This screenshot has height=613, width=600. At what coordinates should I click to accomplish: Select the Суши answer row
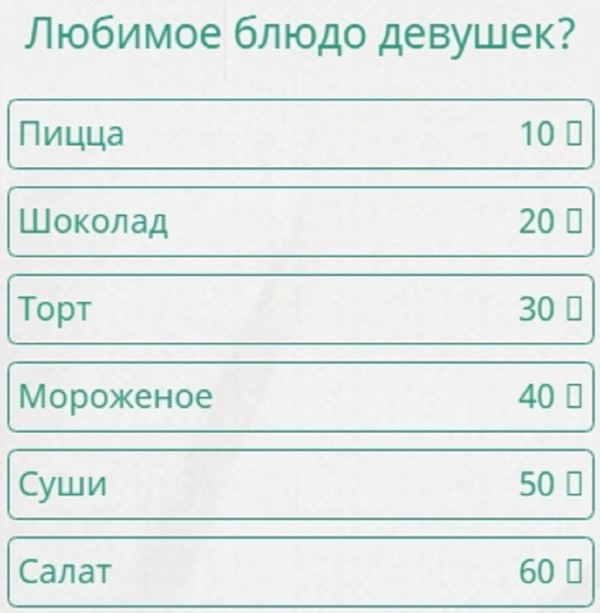[x=300, y=485]
